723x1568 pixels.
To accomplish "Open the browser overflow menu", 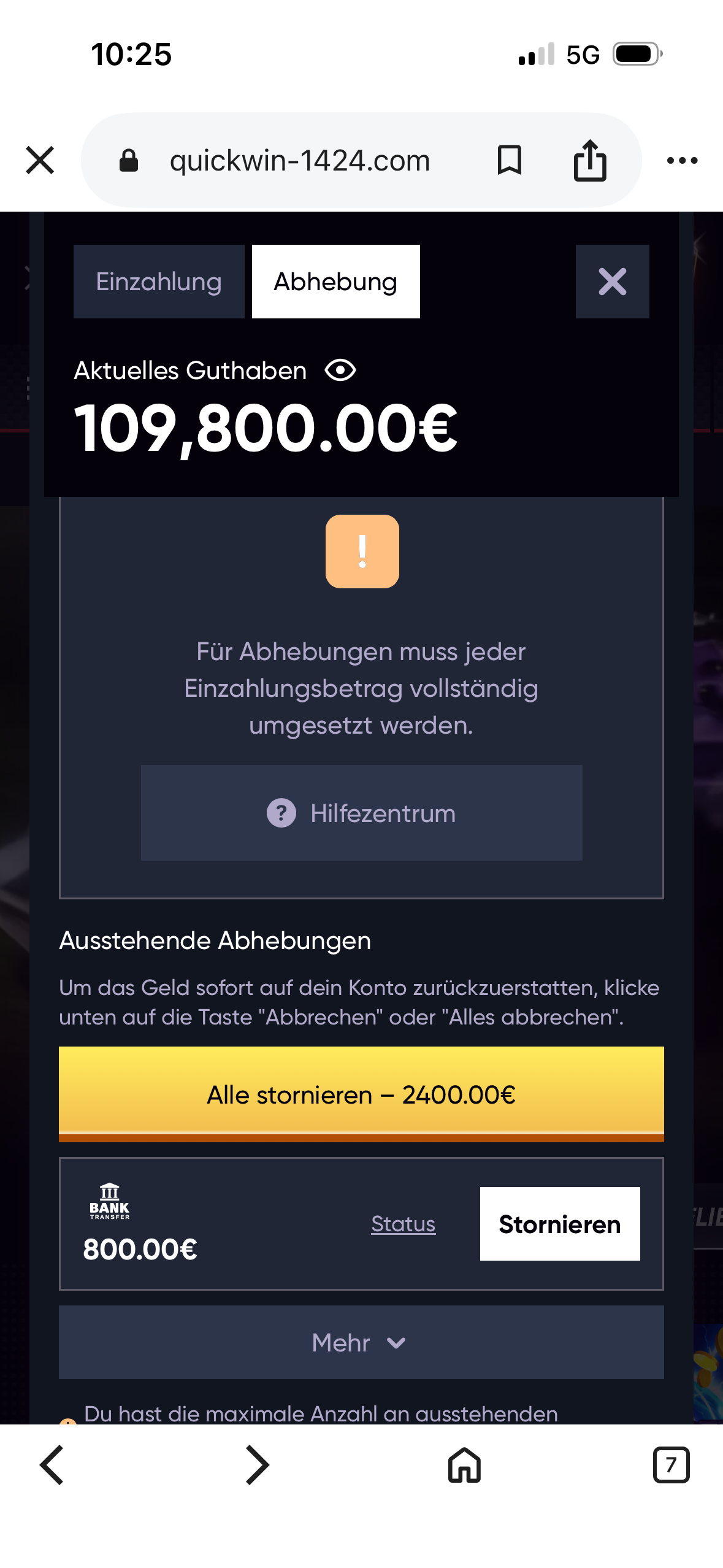I will [x=682, y=161].
